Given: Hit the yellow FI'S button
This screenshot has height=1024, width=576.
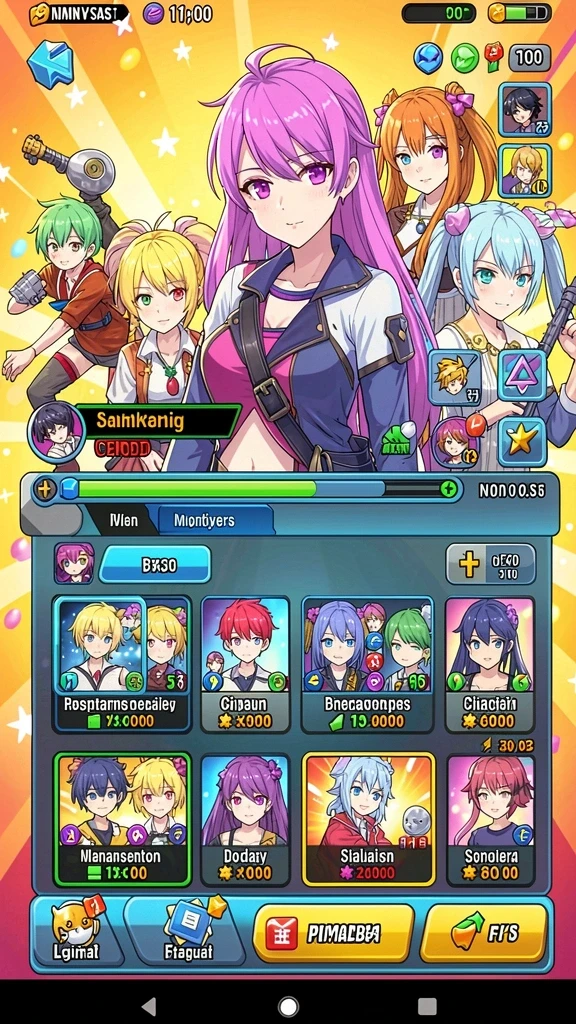Looking at the screenshot, I should (485, 933).
